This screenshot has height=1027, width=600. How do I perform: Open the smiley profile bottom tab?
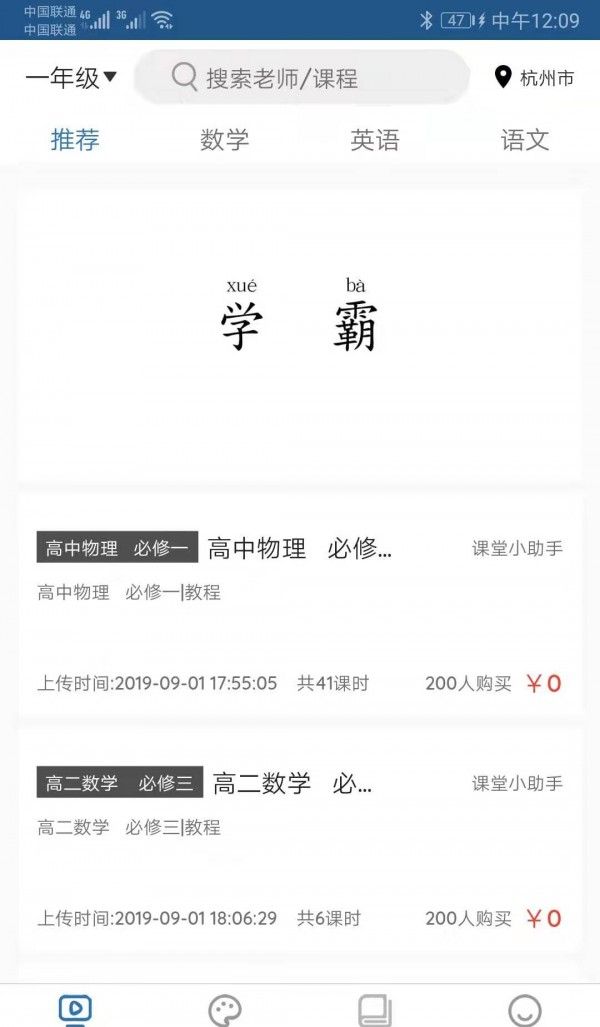click(x=524, y=1008)
